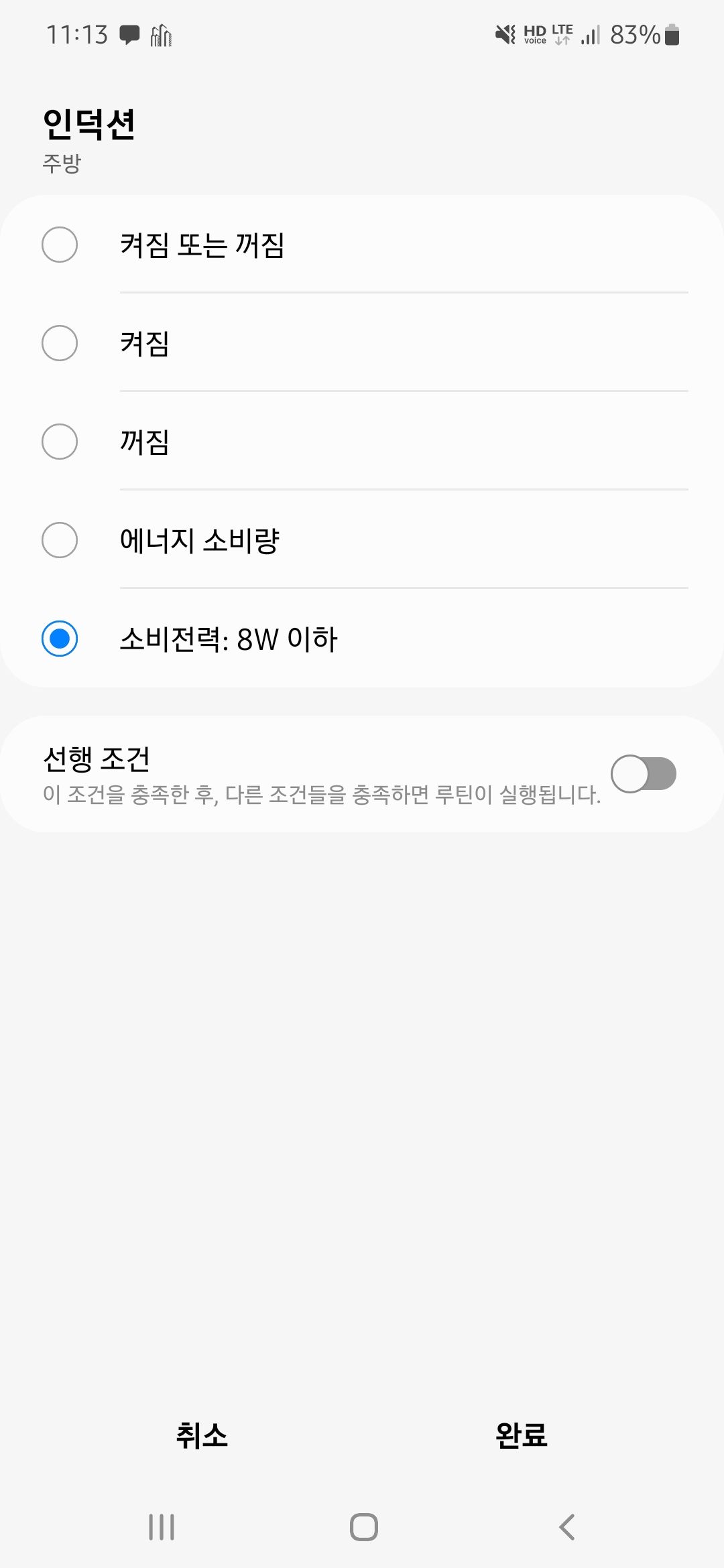Select the 에너지 소비량 option

click(59, 539)
